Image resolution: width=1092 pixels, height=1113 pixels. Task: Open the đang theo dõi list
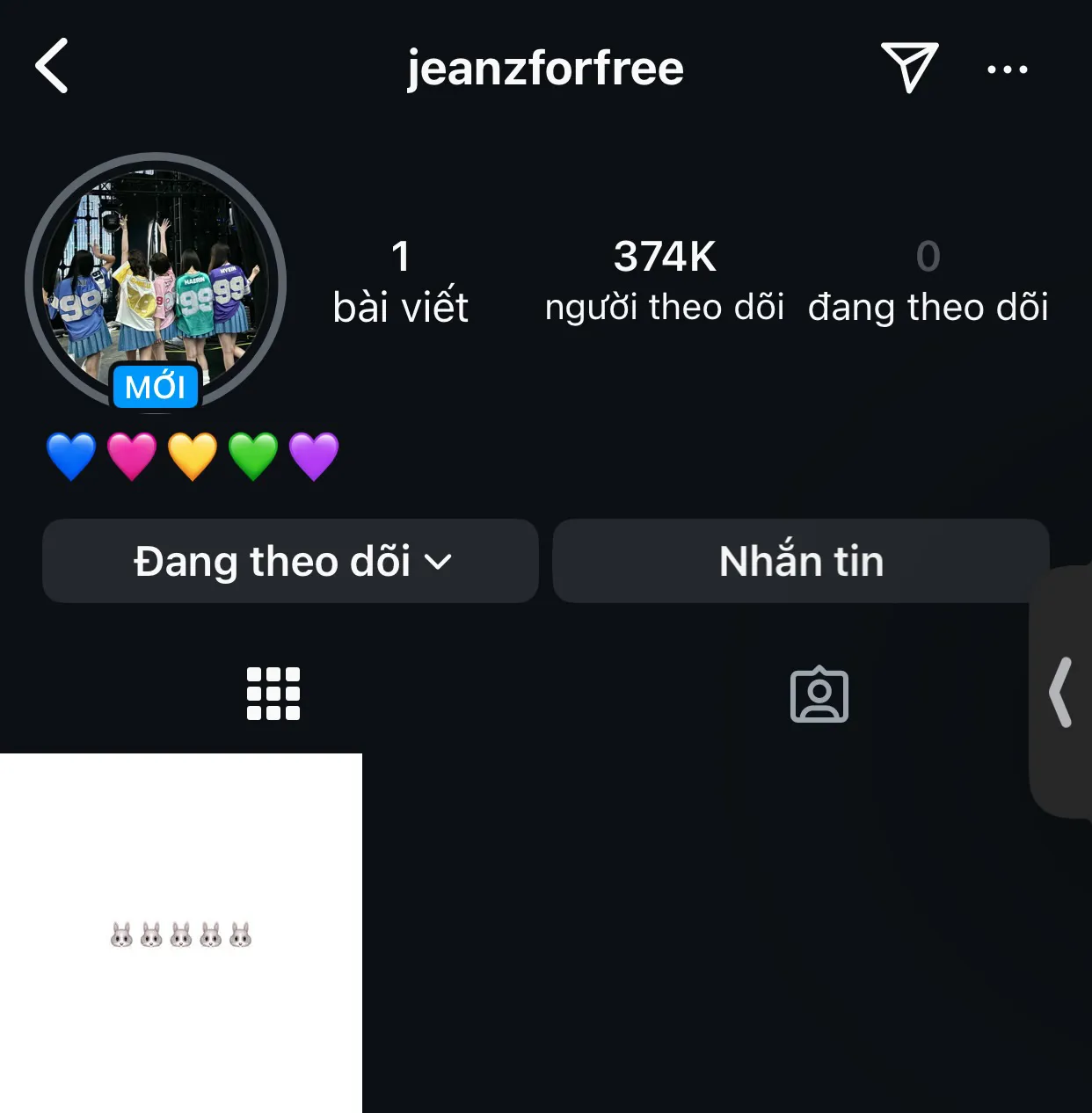(928, 280)
